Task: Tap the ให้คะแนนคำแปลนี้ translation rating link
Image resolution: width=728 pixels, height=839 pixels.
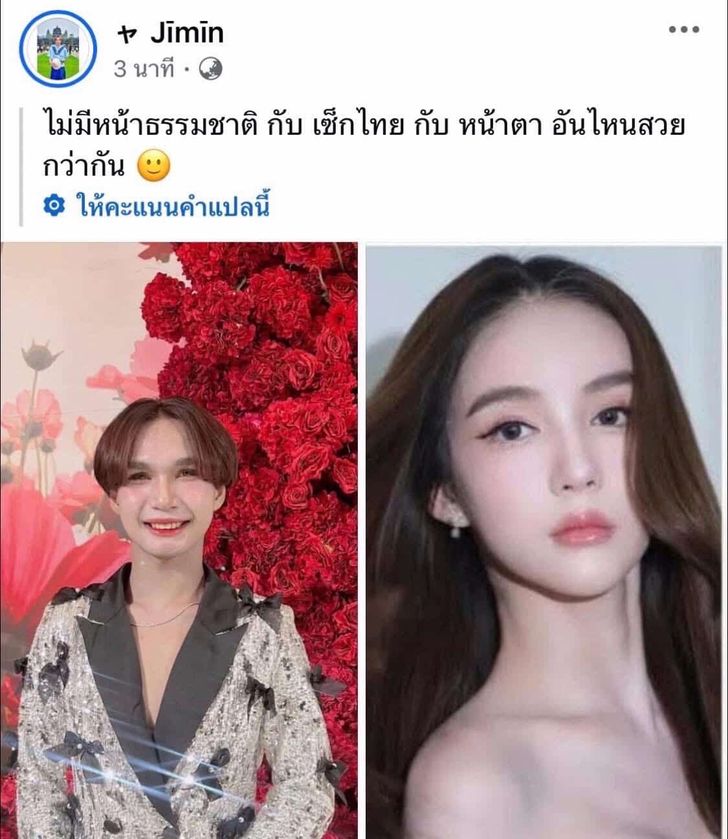Action: coord(171,207)
